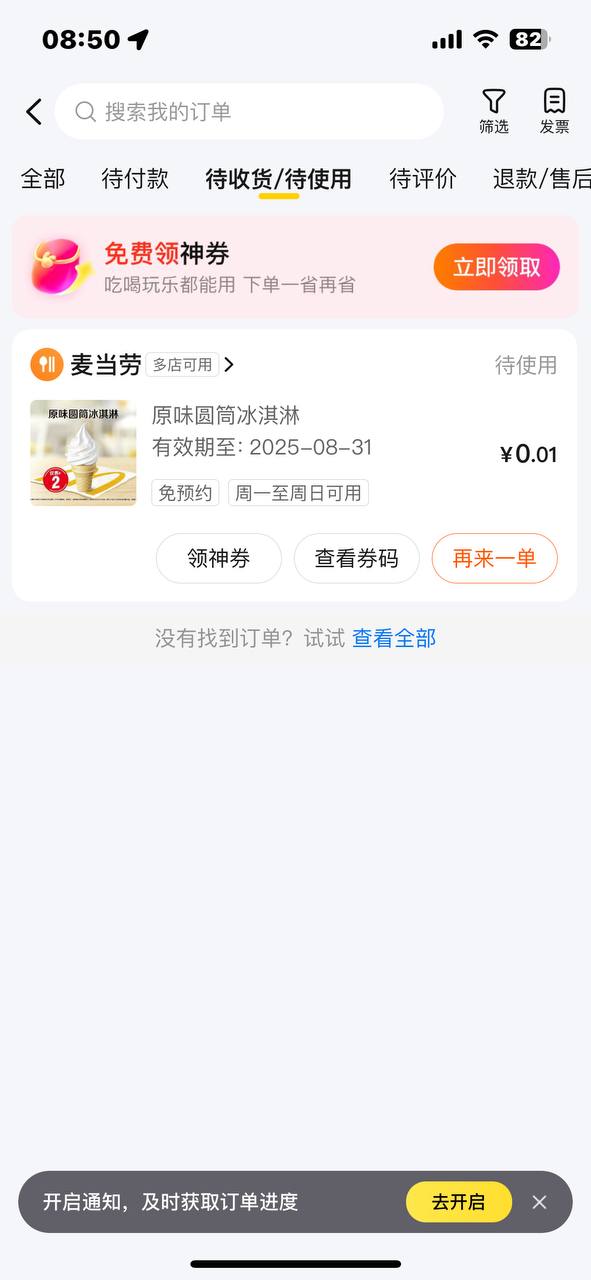The height and width of the screenshot is (1280, 591).
Task: Open the 筛选 filter options
Action: click(494, 111)
